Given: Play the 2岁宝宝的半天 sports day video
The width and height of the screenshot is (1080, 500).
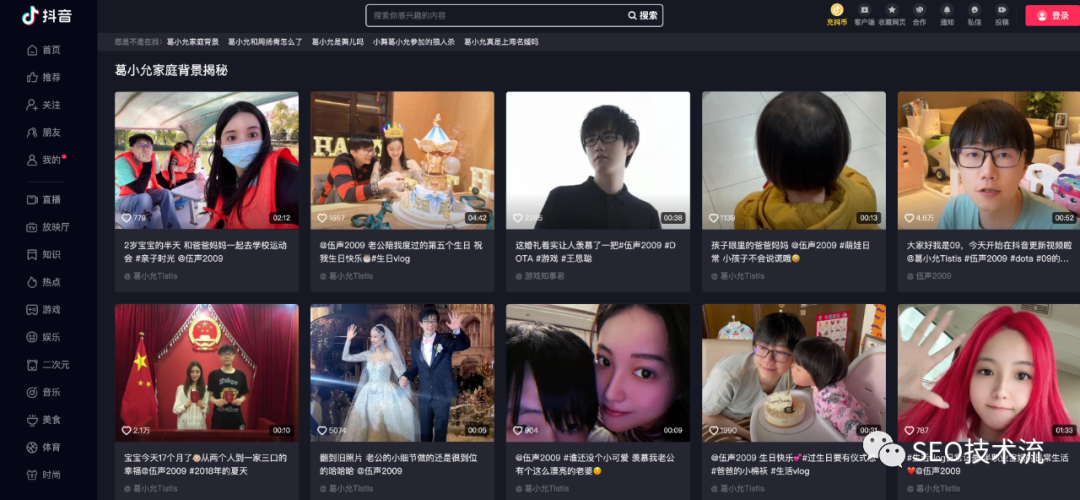Looking at the screenshot, I should (206, 160).
